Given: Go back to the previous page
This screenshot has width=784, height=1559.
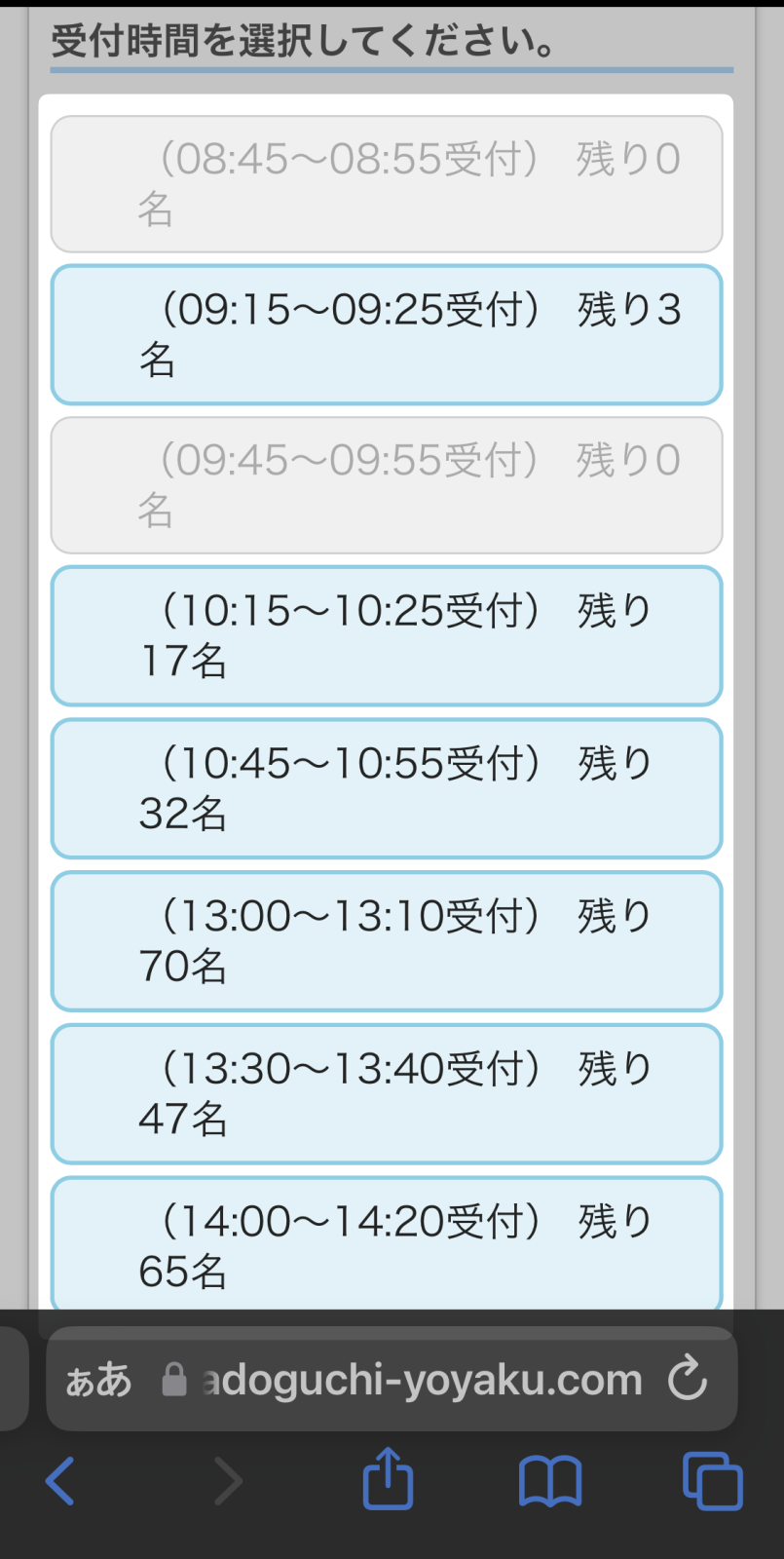Looking at the screenshot, I should point(60,1481).
